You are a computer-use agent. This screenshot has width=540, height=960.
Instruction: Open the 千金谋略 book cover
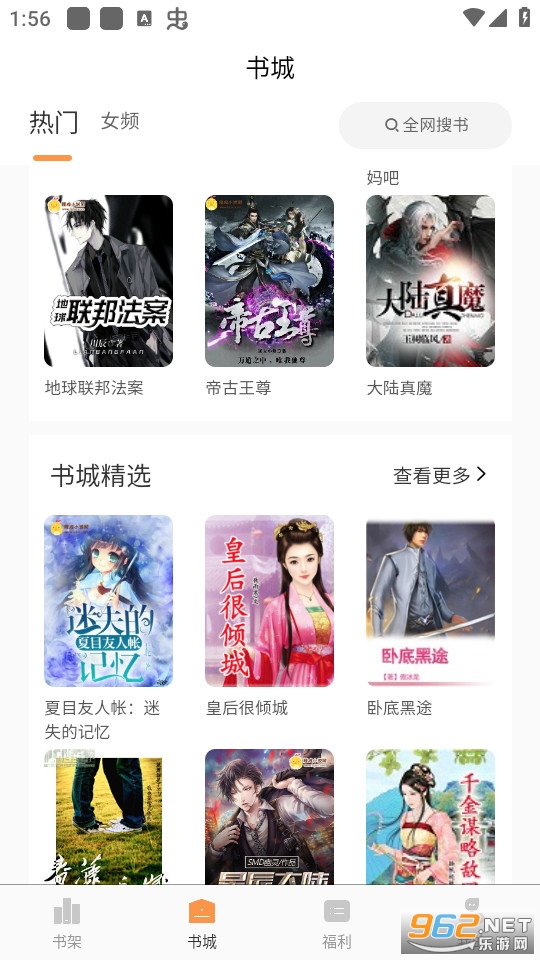(x=430, y=816)
